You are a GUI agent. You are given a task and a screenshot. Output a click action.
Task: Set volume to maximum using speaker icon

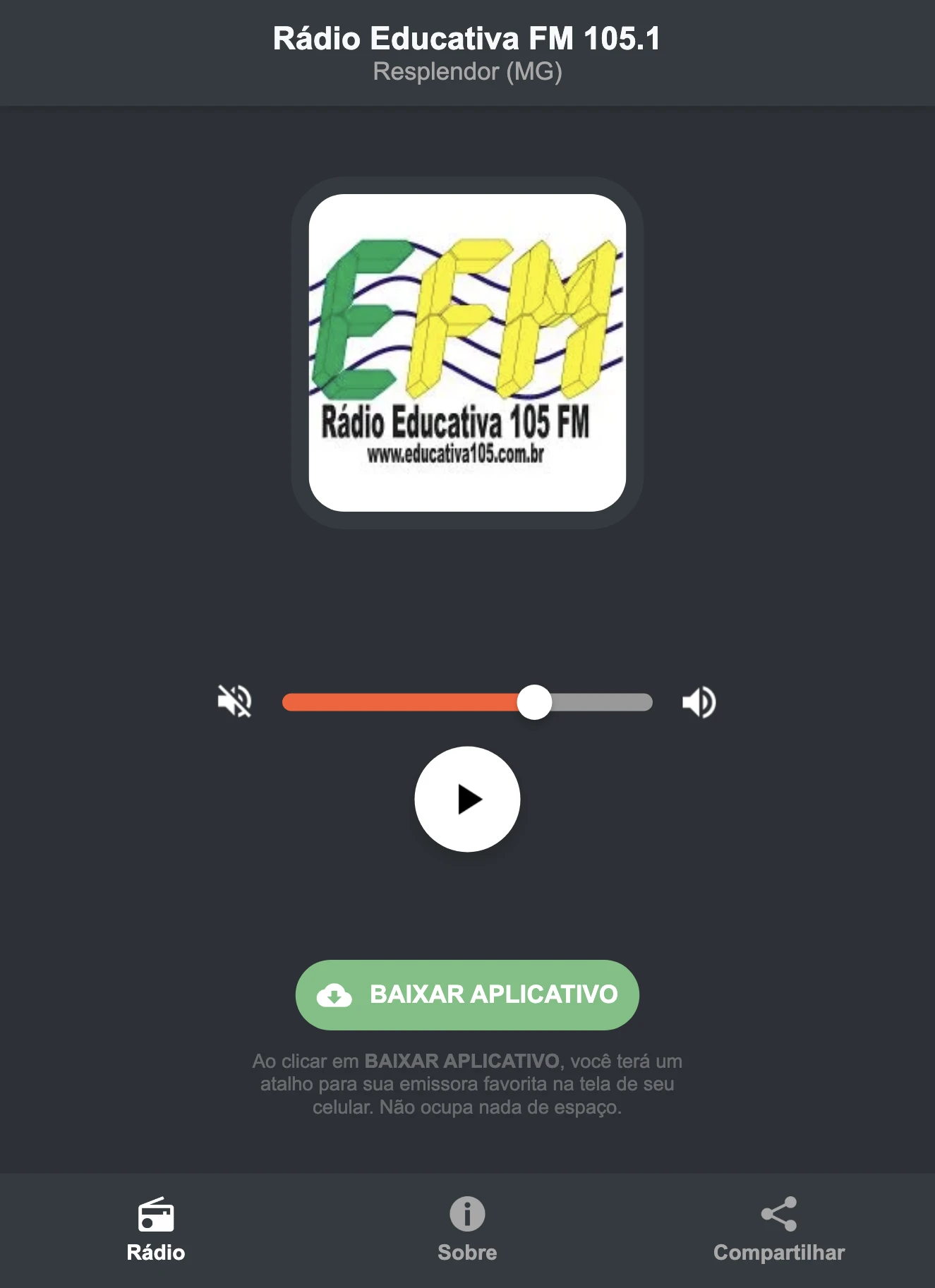(x=699, y=700)
